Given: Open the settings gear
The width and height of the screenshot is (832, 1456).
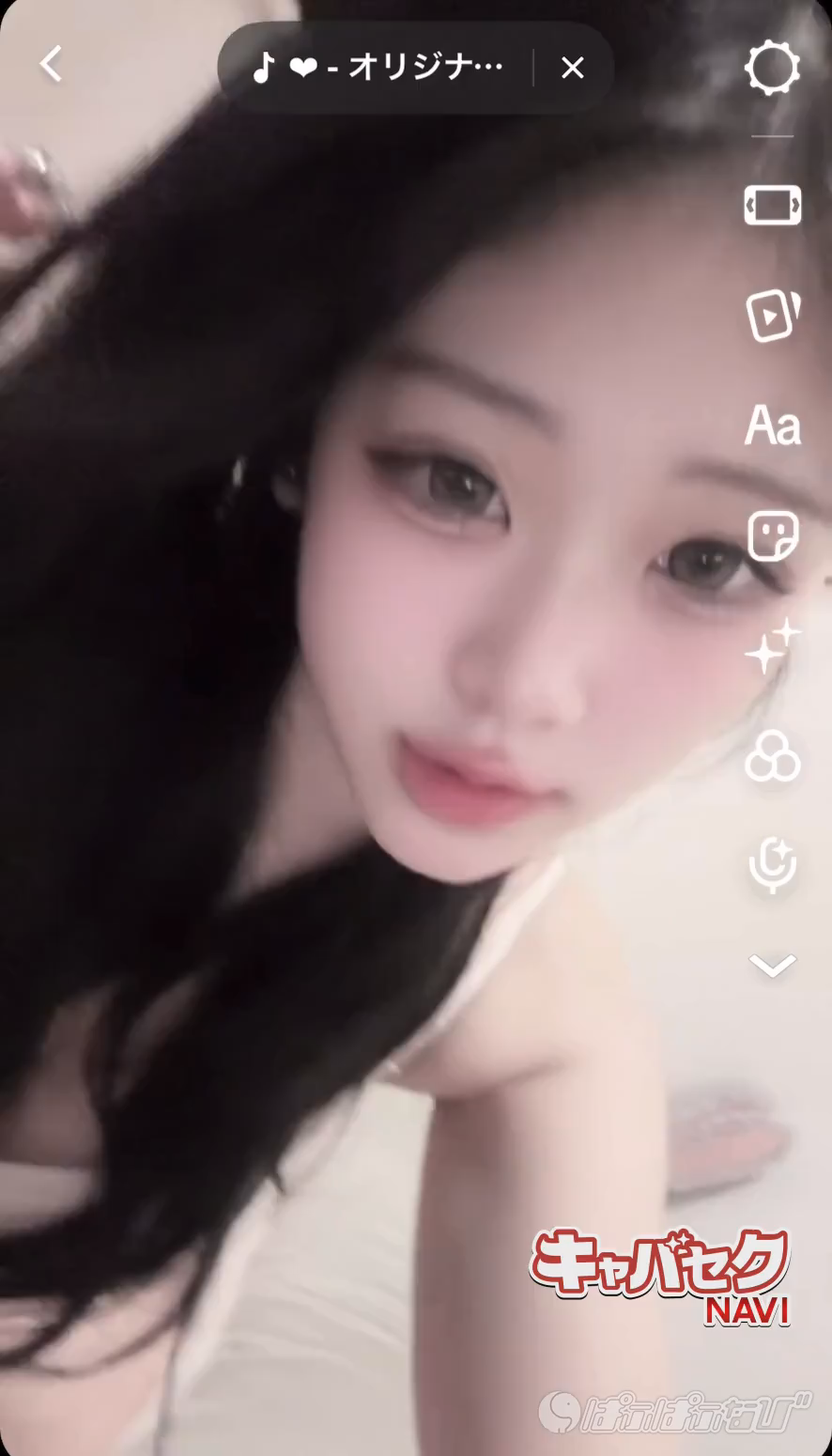Looking at the screenshot, I should pos(772,68).
